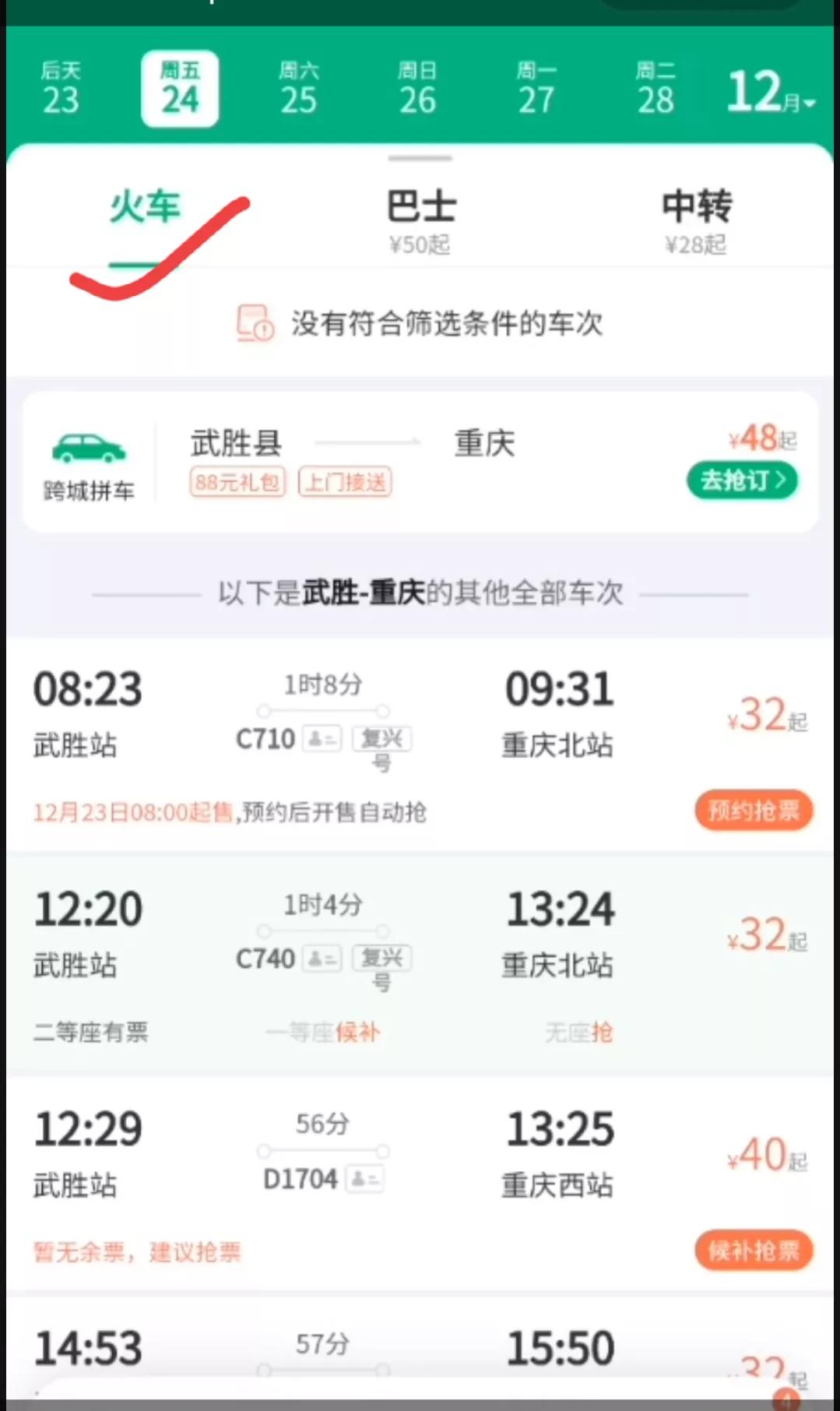Click the route progress line under 1时4分
840x1411 pixels.
coord(322,931)
